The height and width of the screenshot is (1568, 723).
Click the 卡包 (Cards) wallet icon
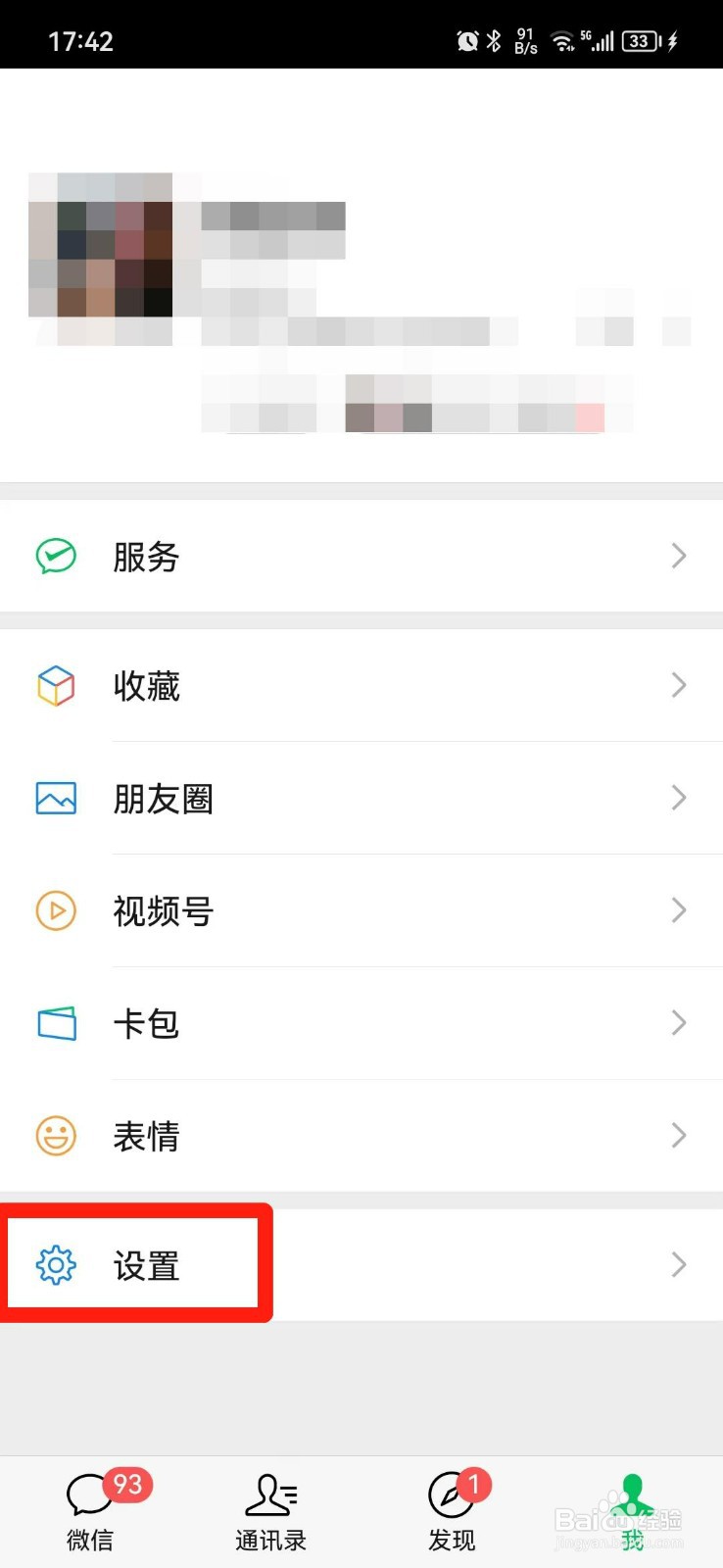[x=56, y=1023]
